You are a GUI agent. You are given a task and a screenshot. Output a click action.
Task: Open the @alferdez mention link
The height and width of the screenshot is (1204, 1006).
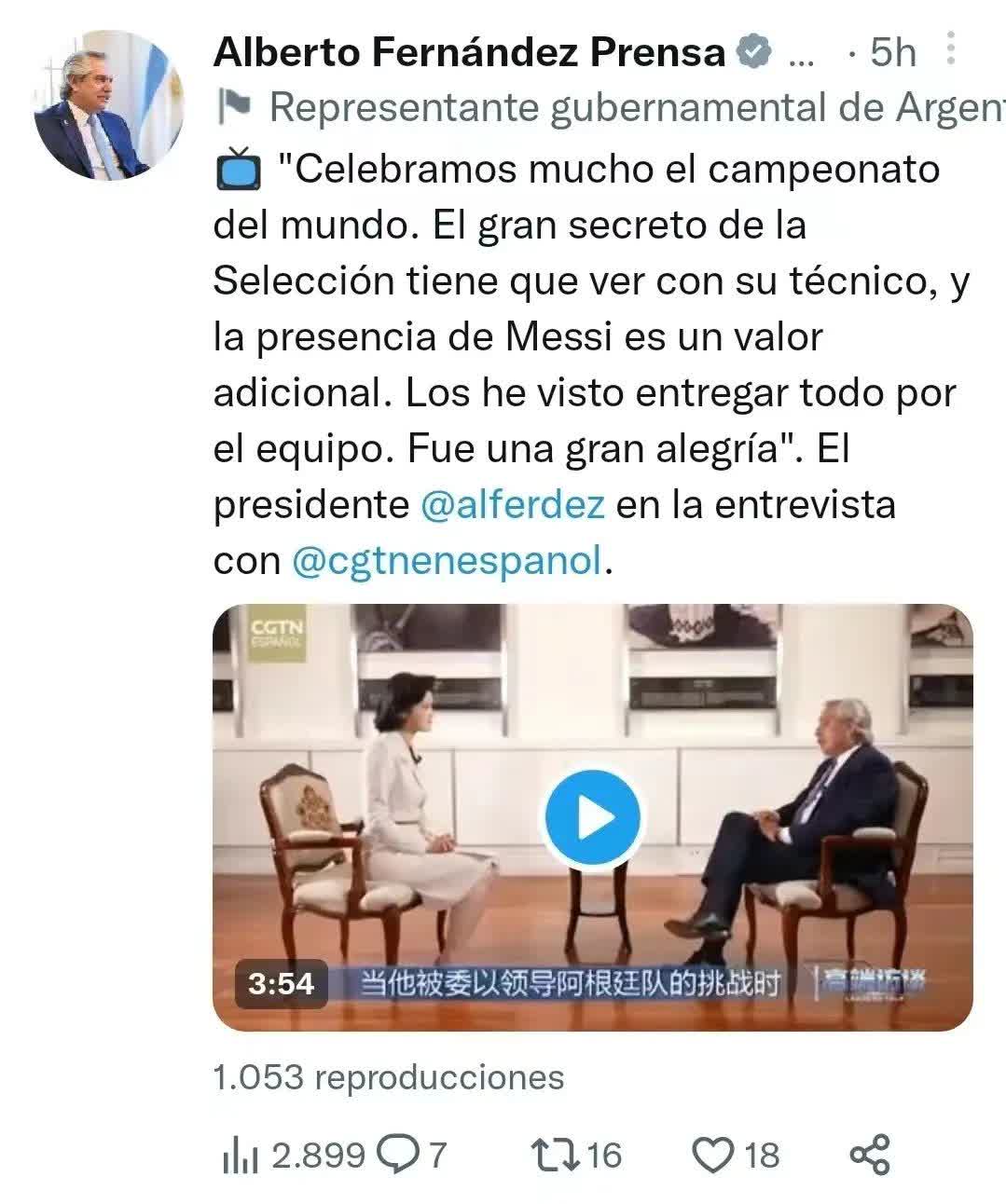click(x=512, y=505)
